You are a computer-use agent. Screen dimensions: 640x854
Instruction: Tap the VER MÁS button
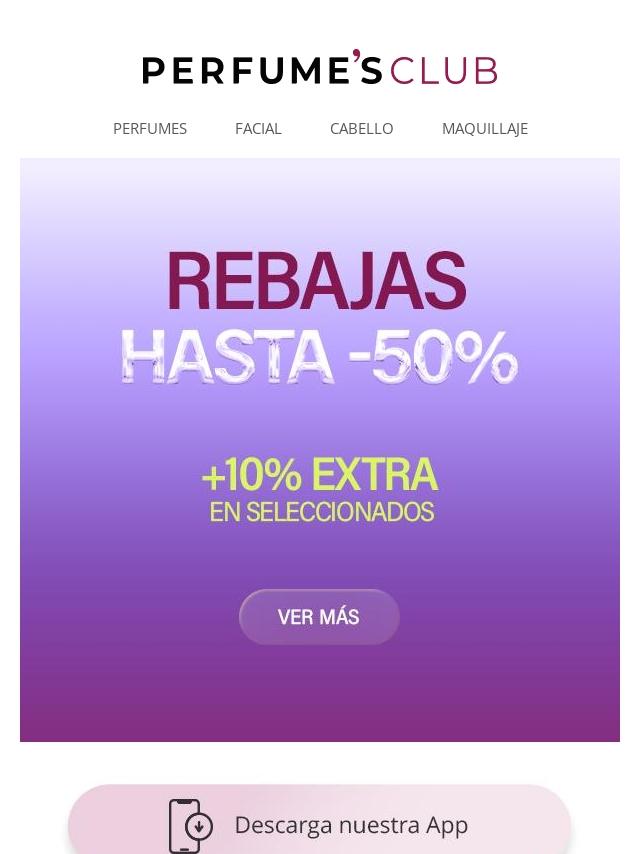[319, 617]
